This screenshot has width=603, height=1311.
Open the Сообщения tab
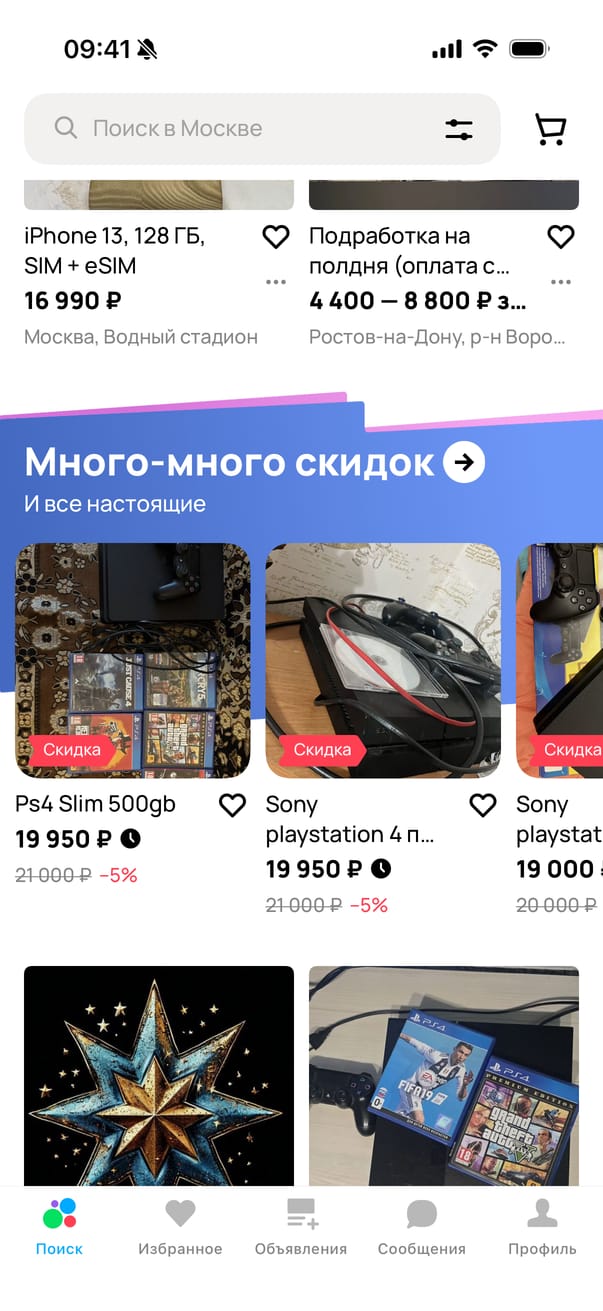click(421, 1228)
